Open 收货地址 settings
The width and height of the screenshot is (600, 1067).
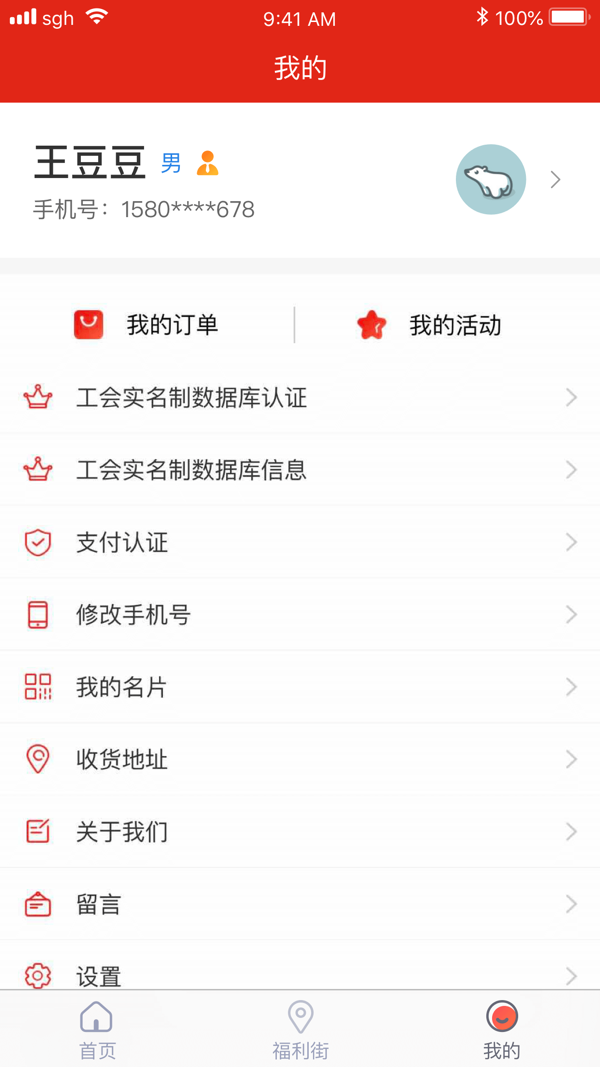point(300,759)
